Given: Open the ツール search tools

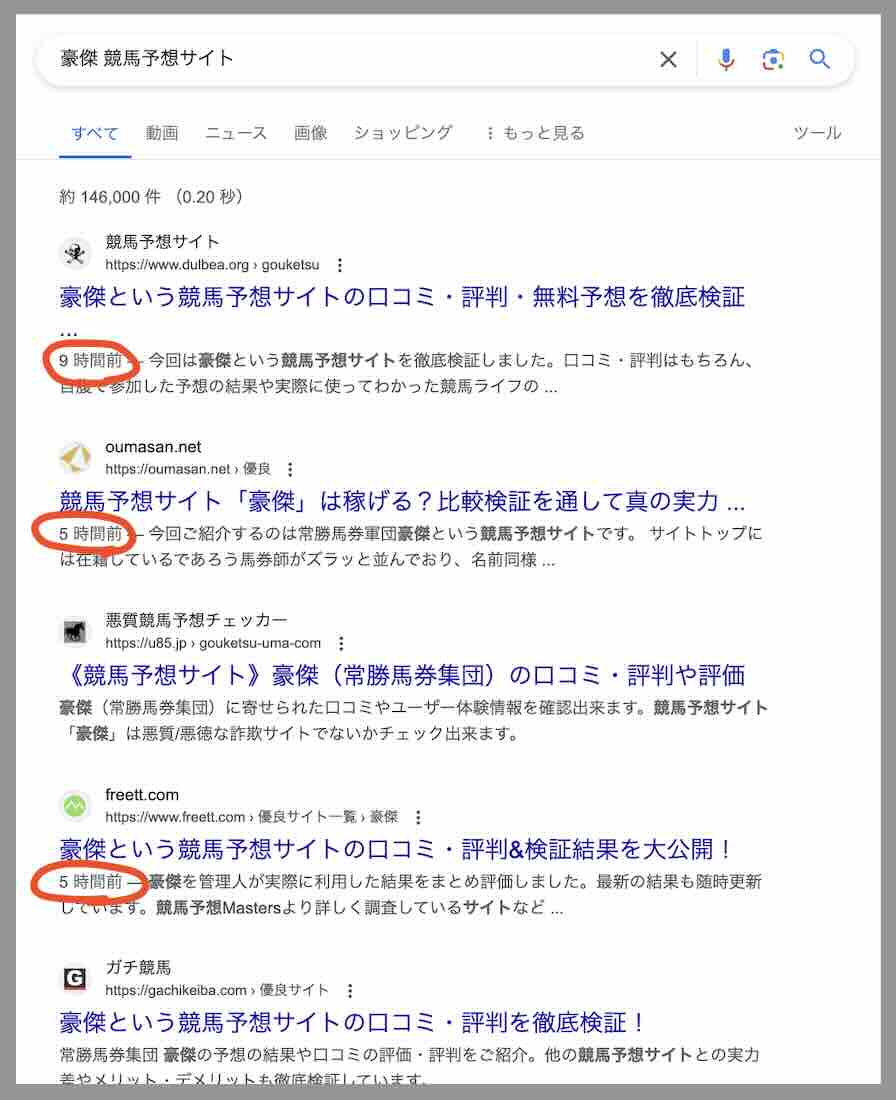Looking at the screenshot, I should pyautogui.click(x=816, y=133).
